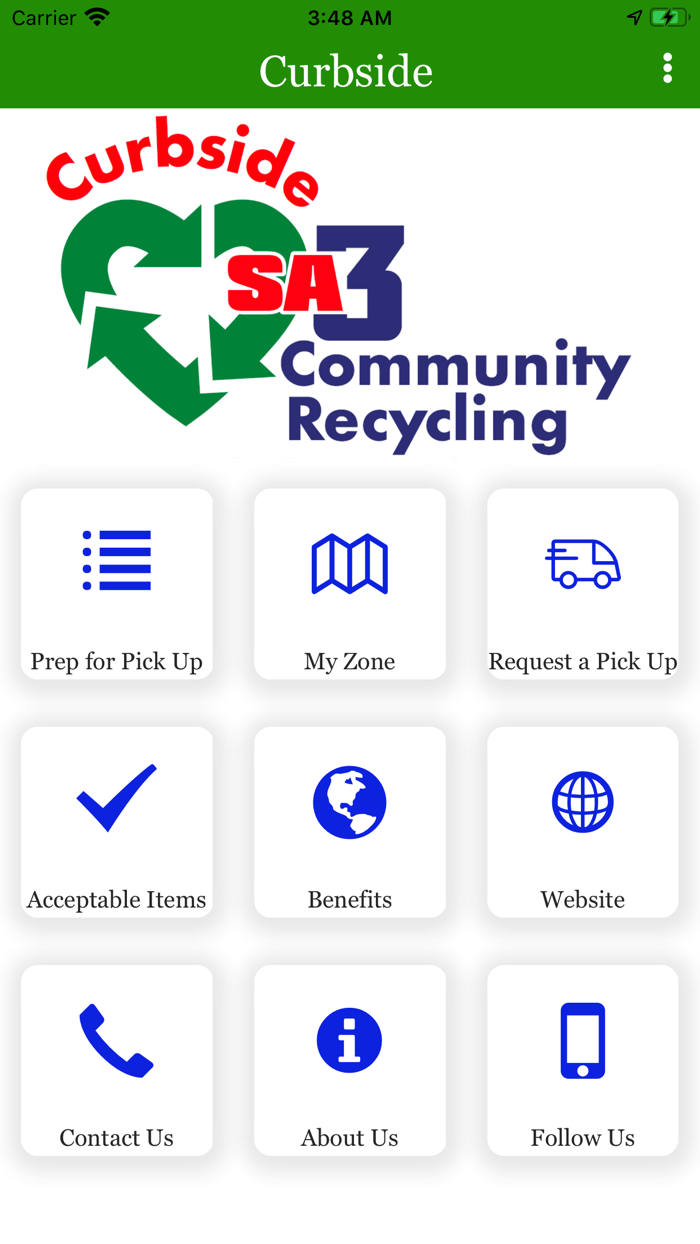
Task: Go to Follow Us
Action: (583, 1060)
